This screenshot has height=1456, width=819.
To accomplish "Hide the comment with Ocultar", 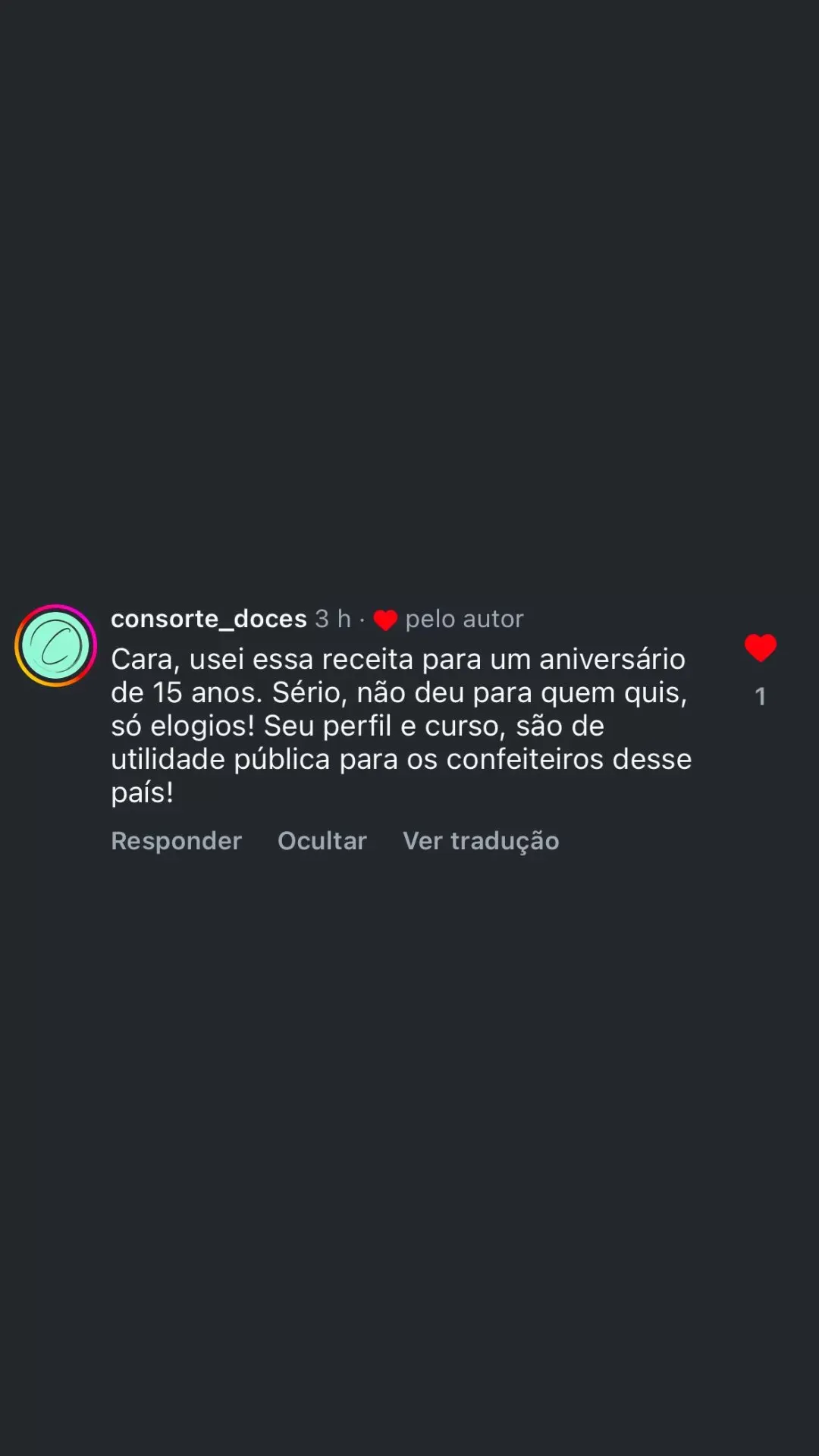I will 322,841.
